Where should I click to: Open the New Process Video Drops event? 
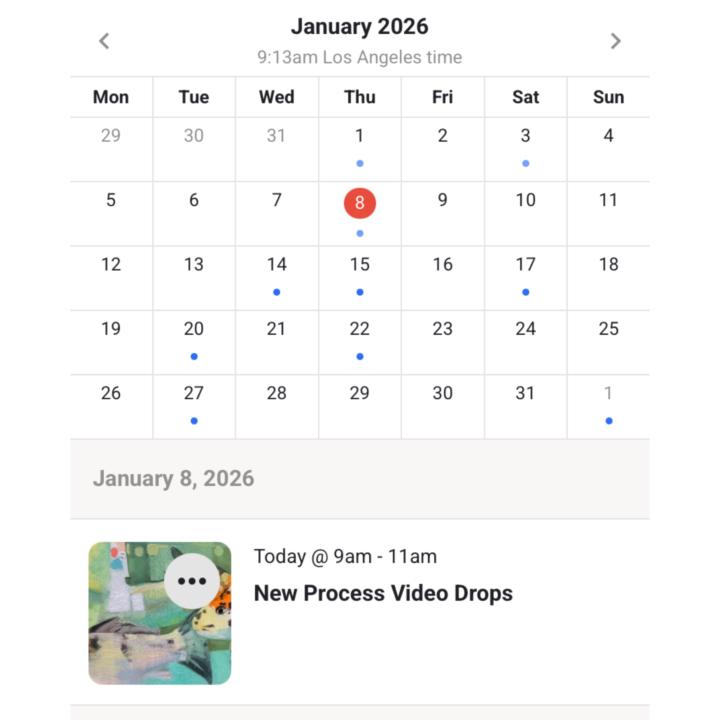383,593
